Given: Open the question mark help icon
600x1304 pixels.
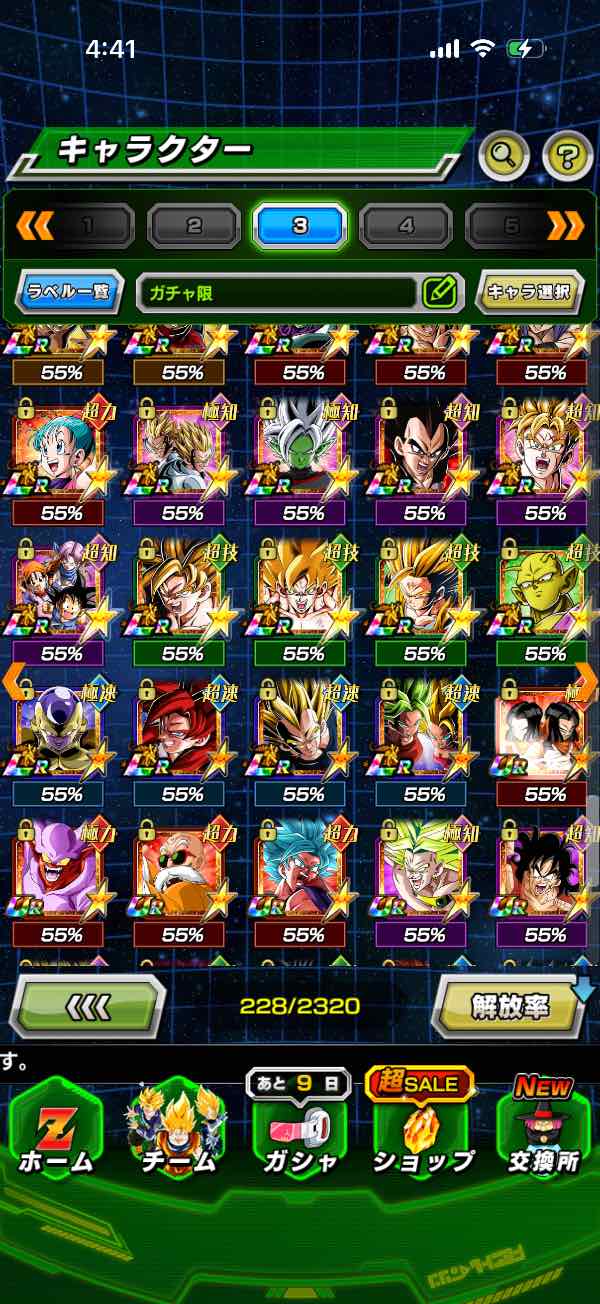Looking at the screenshot, I should [x=568, y=154].
